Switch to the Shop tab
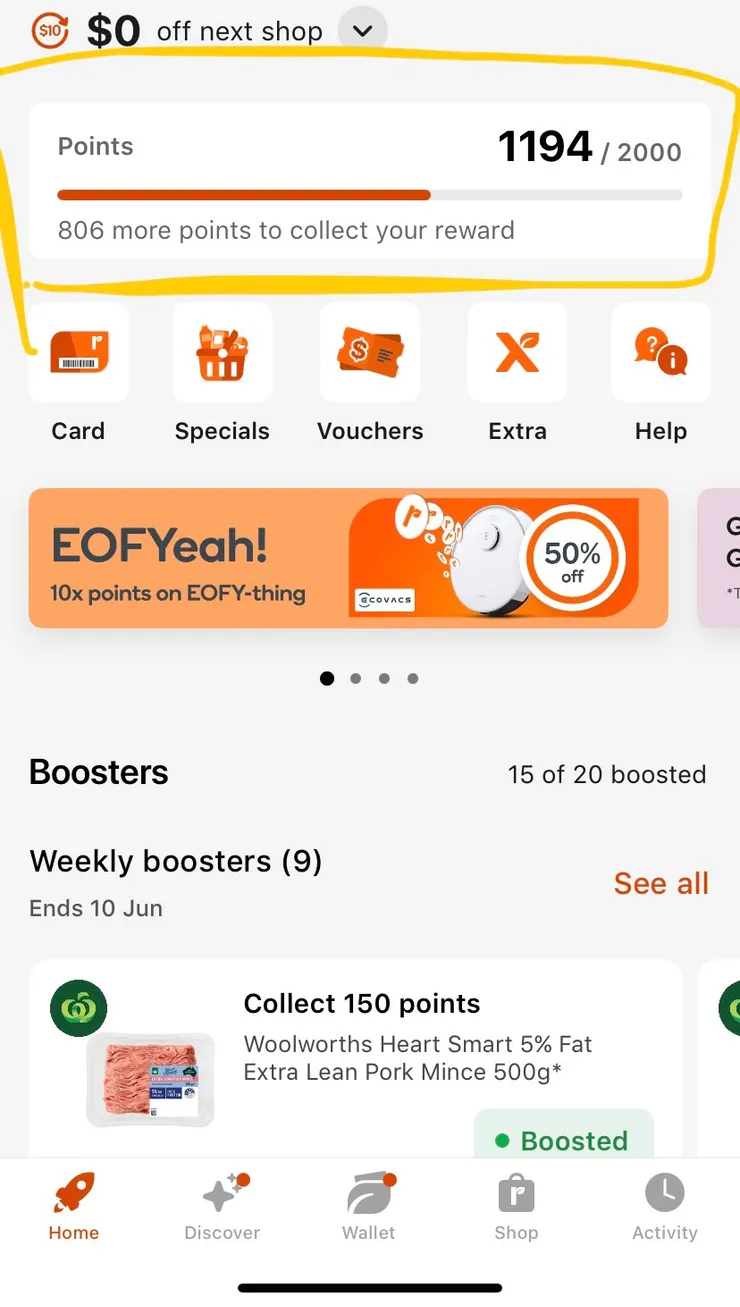Screen dimensions: 740x1307 click(x=516, y=1206)
